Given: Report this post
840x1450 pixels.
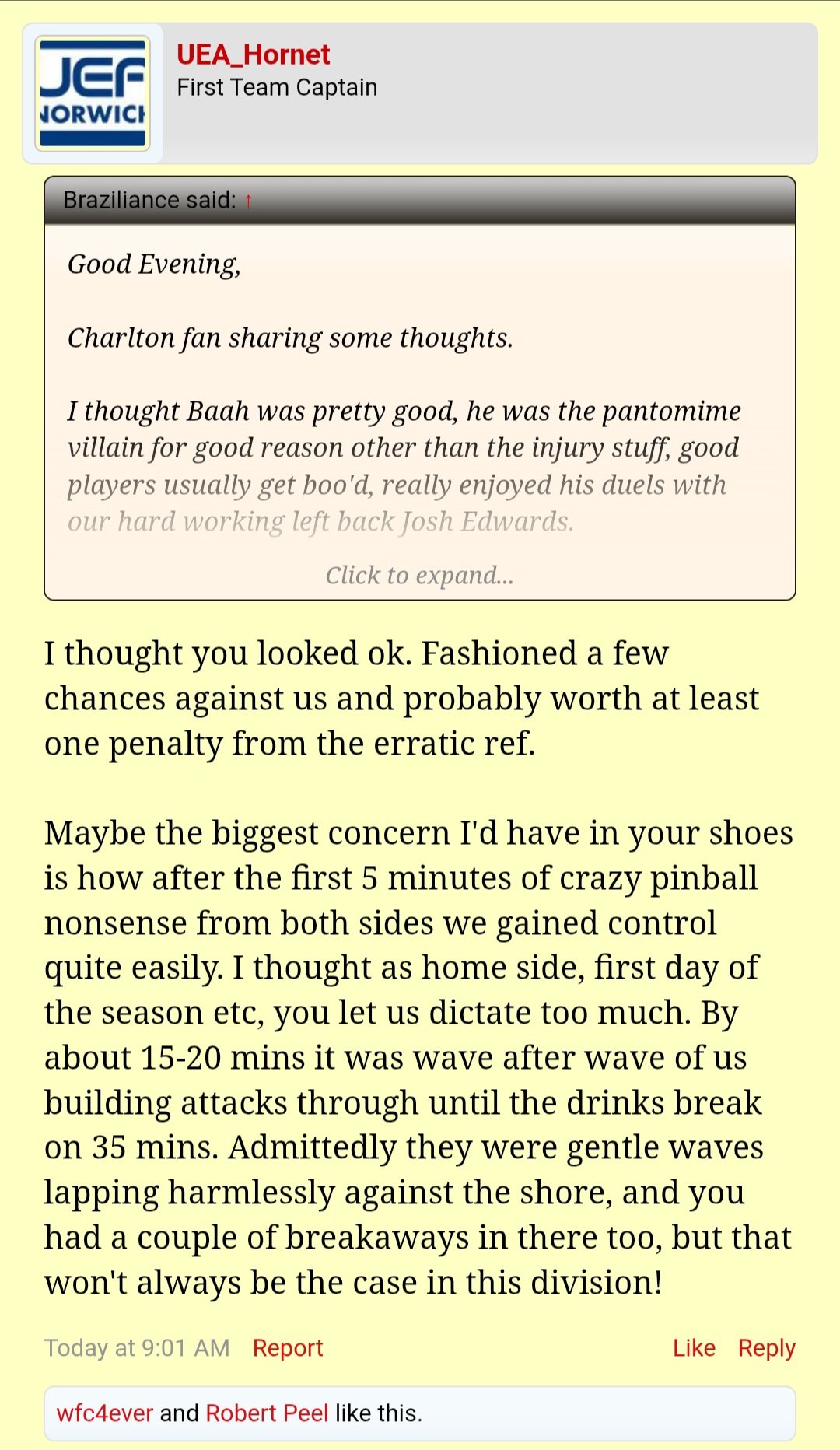Looking at the screenshot, I should [x=288, y=1347].
